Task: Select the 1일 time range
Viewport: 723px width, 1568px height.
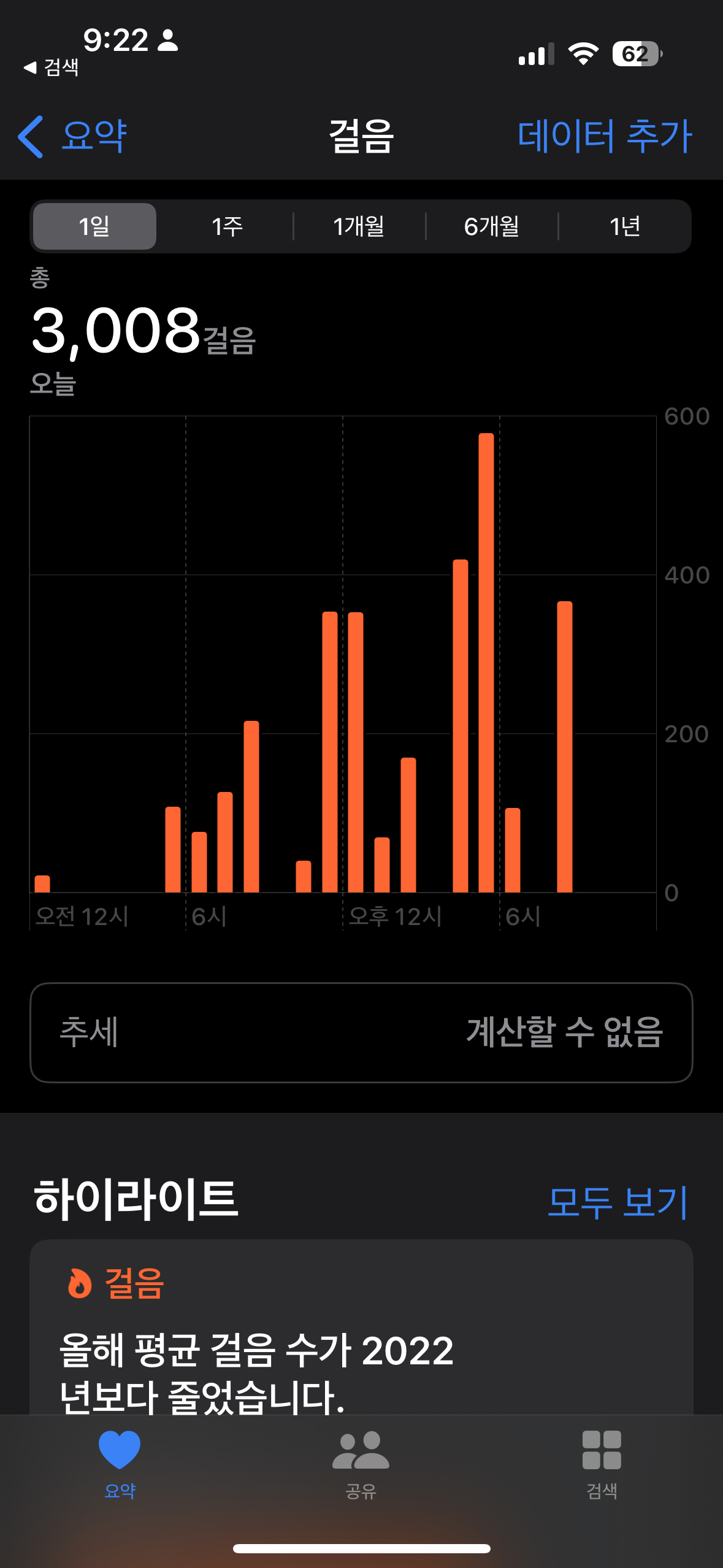Action: tap(94, 226)
